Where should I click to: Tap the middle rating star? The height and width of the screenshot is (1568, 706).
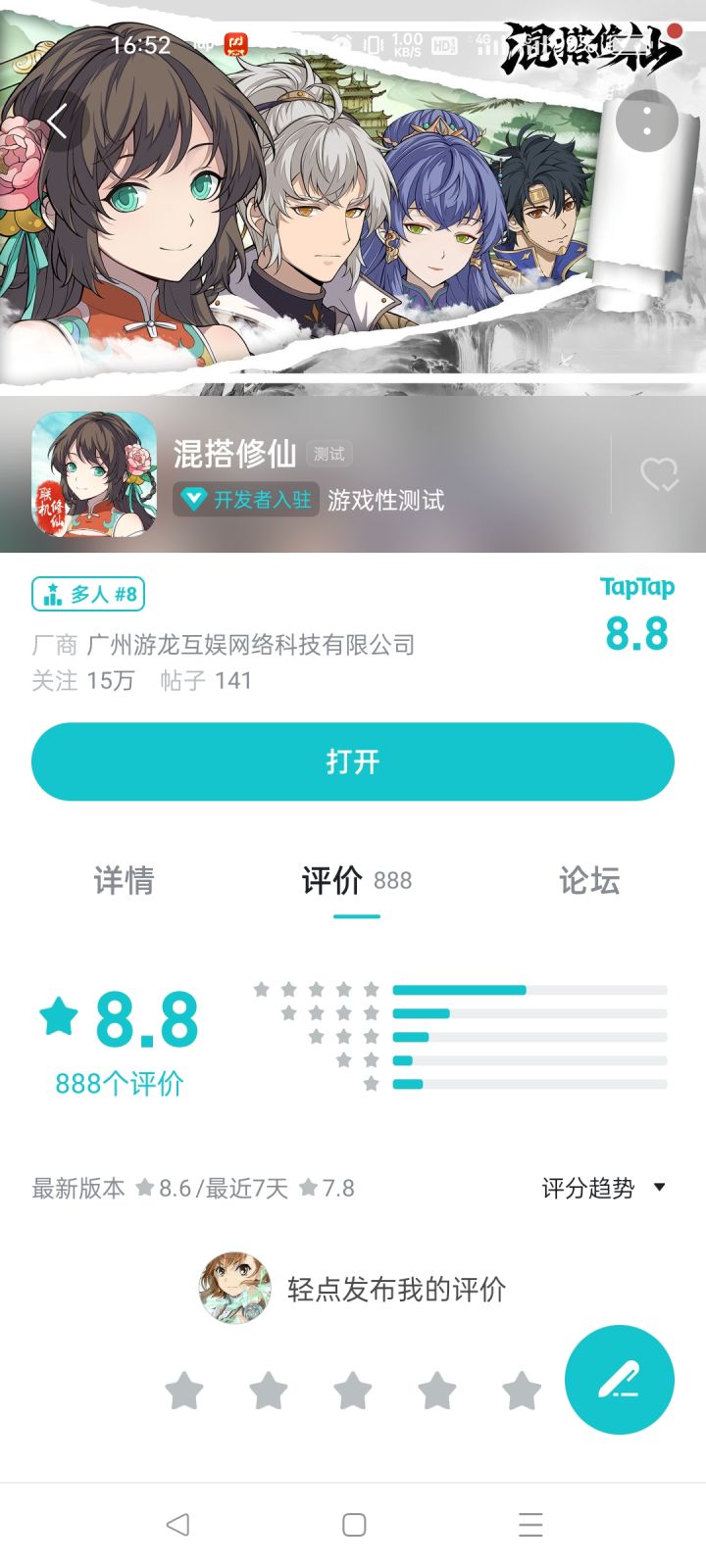353,1391
